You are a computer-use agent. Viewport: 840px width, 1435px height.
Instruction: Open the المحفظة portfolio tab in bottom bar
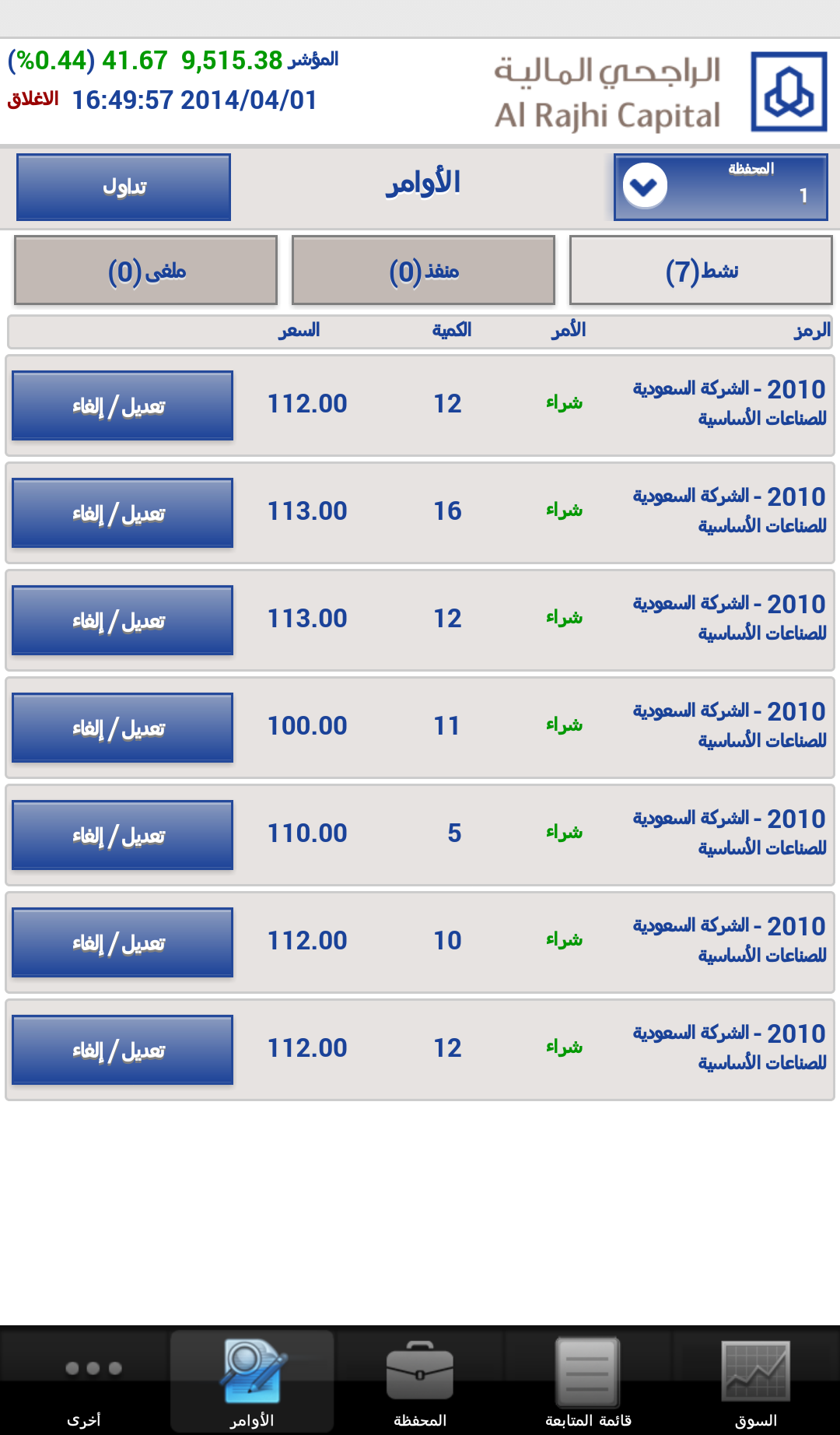point(420,1381)
